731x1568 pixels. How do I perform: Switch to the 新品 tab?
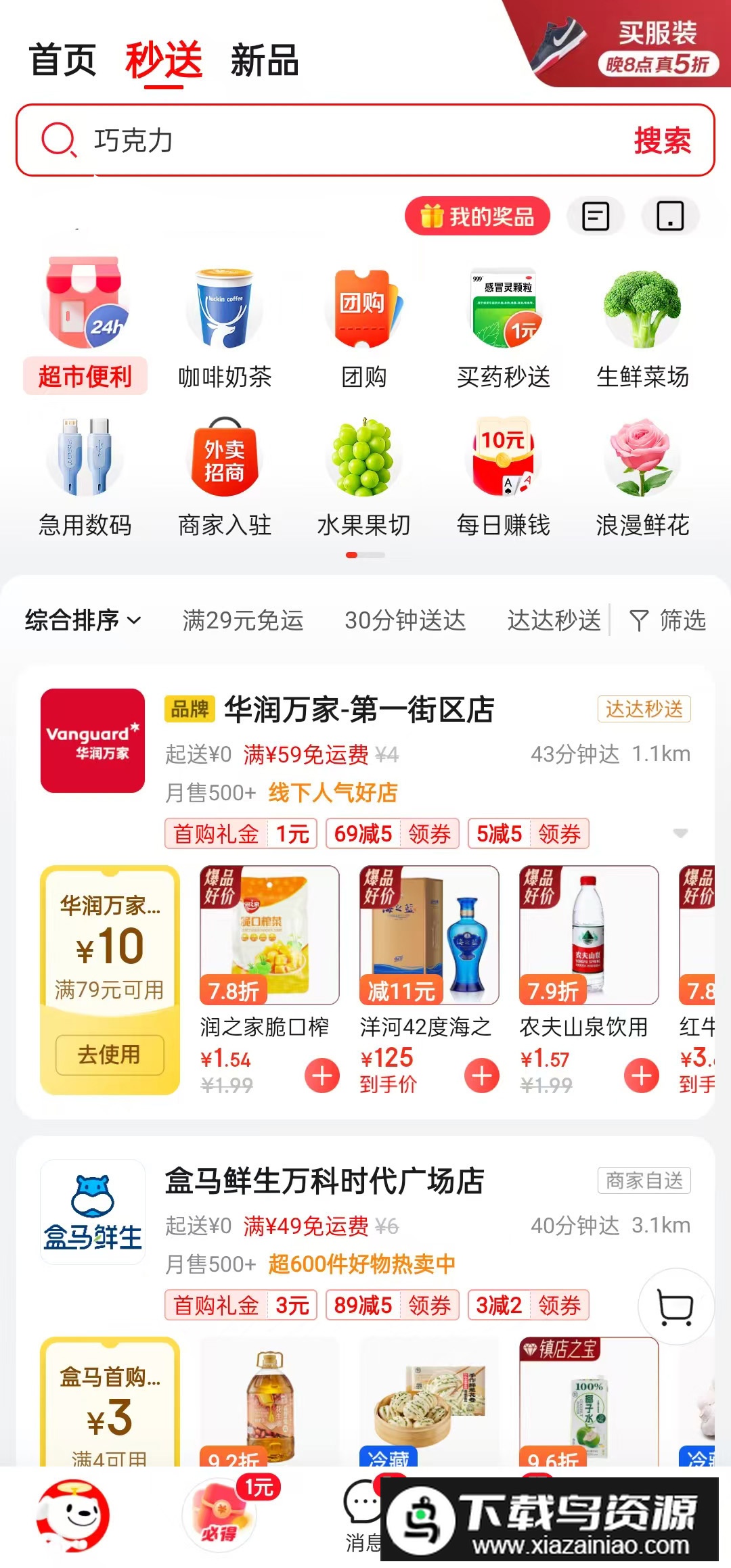pos(265,60)
